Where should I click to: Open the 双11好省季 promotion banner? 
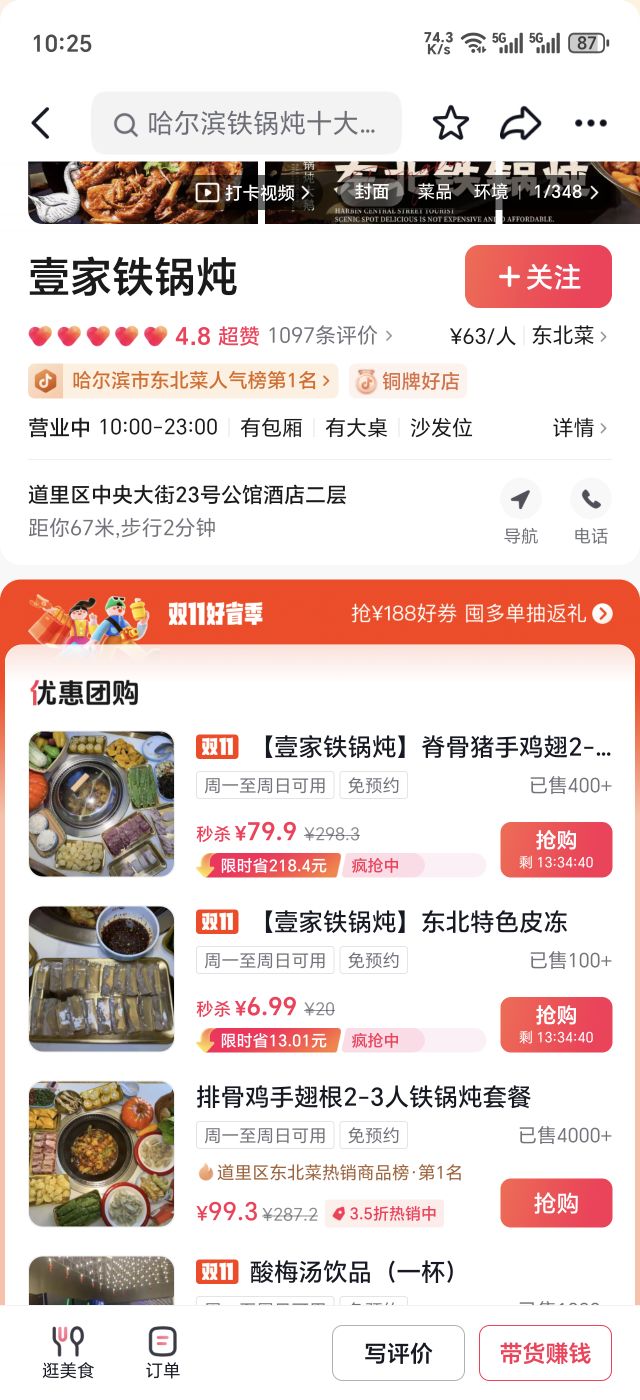(x=320, y=613)
